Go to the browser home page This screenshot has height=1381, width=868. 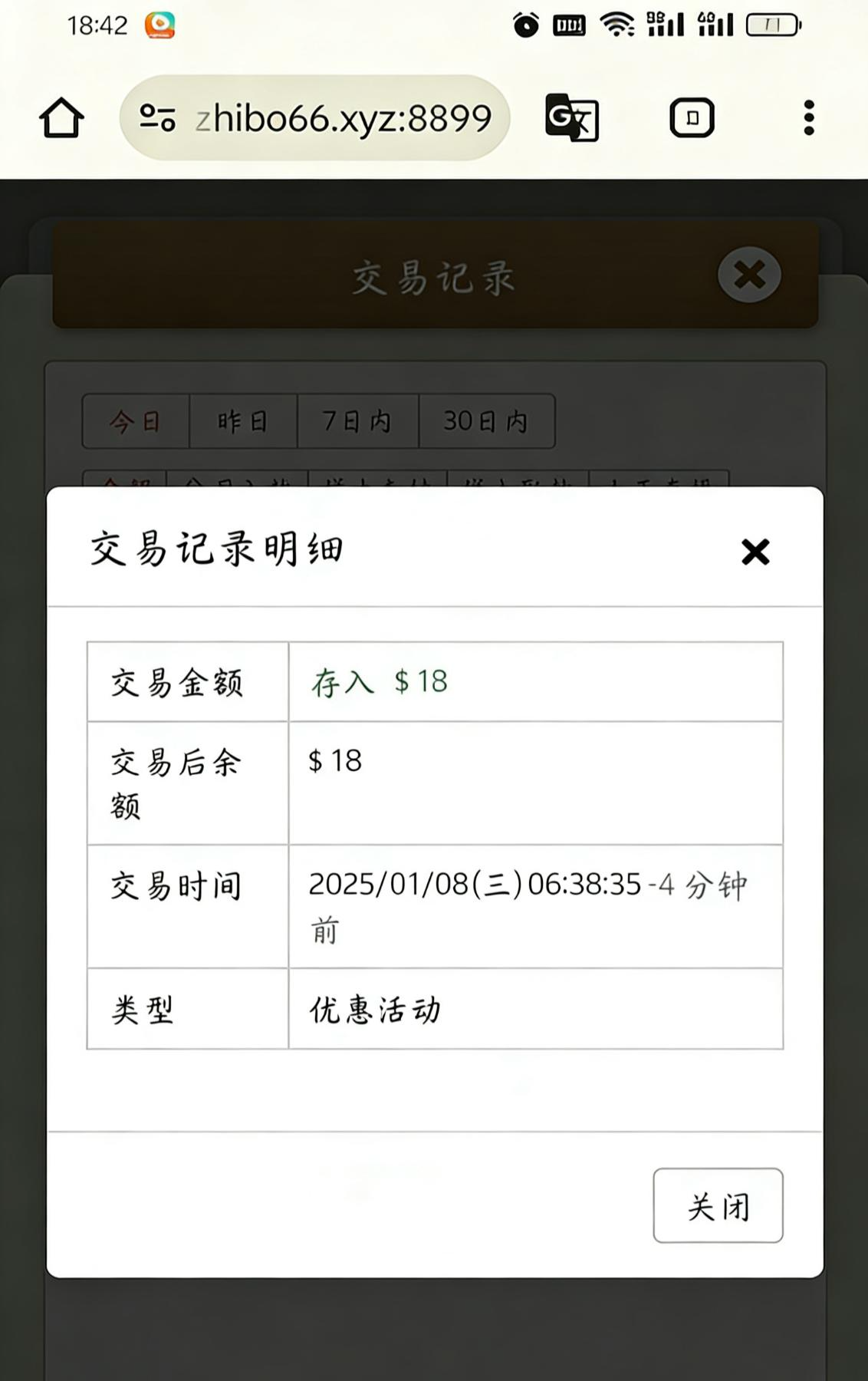[61, 118]
